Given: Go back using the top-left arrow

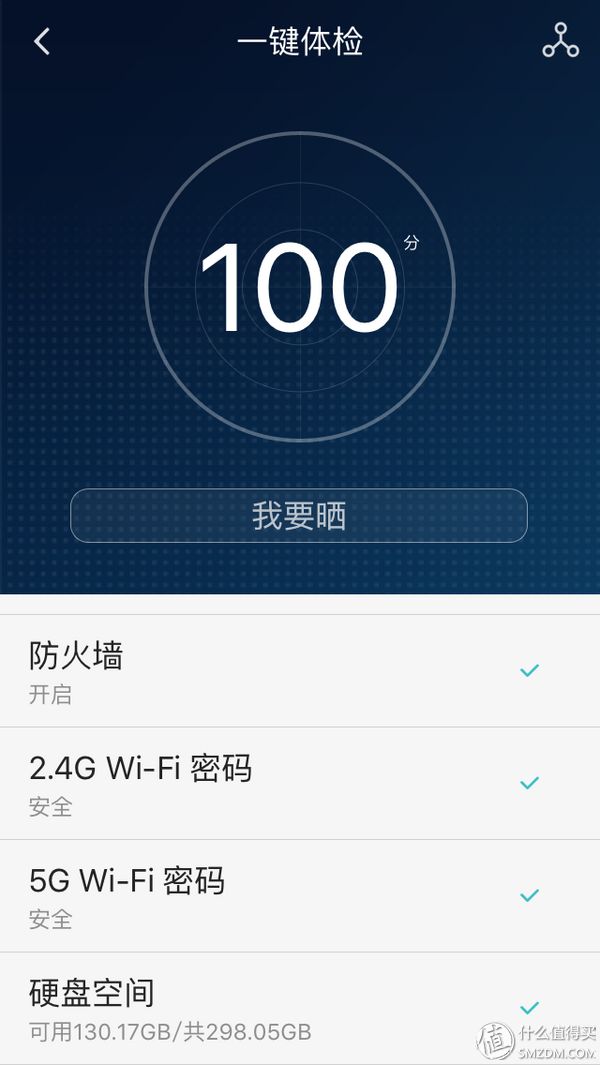Looking at the screenshot, I should point(41,41).
